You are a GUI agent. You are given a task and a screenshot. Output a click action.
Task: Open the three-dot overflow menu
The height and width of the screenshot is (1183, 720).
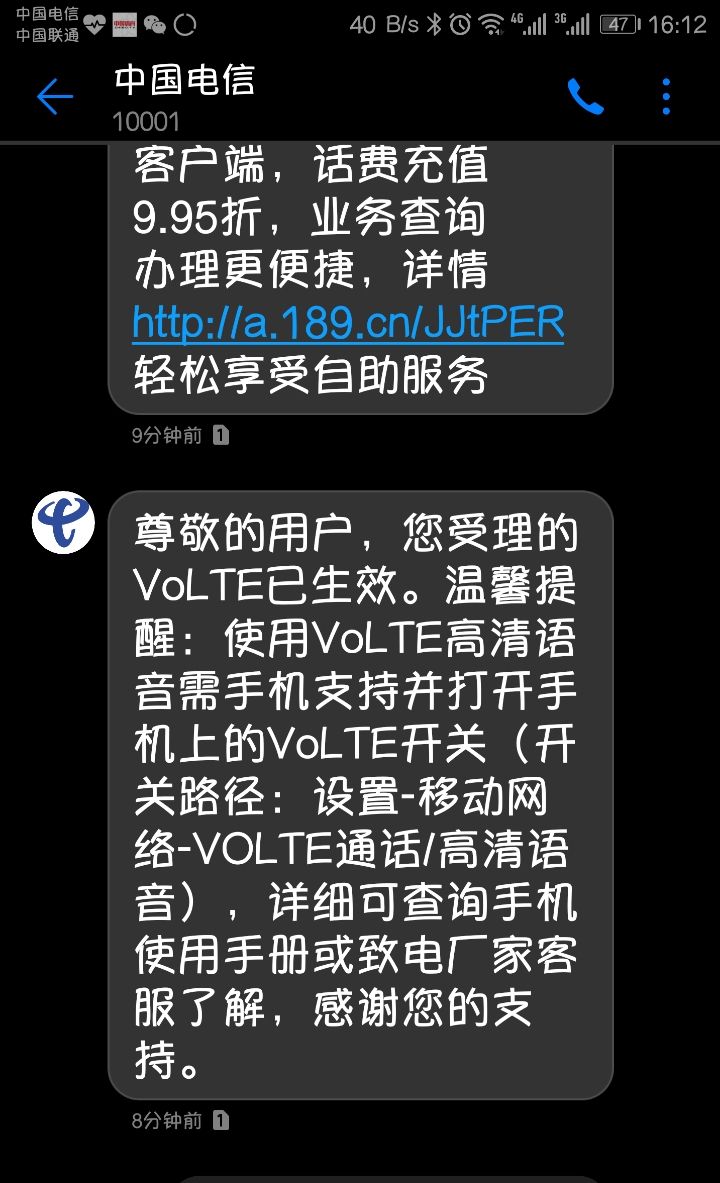[x=665, y=97]
